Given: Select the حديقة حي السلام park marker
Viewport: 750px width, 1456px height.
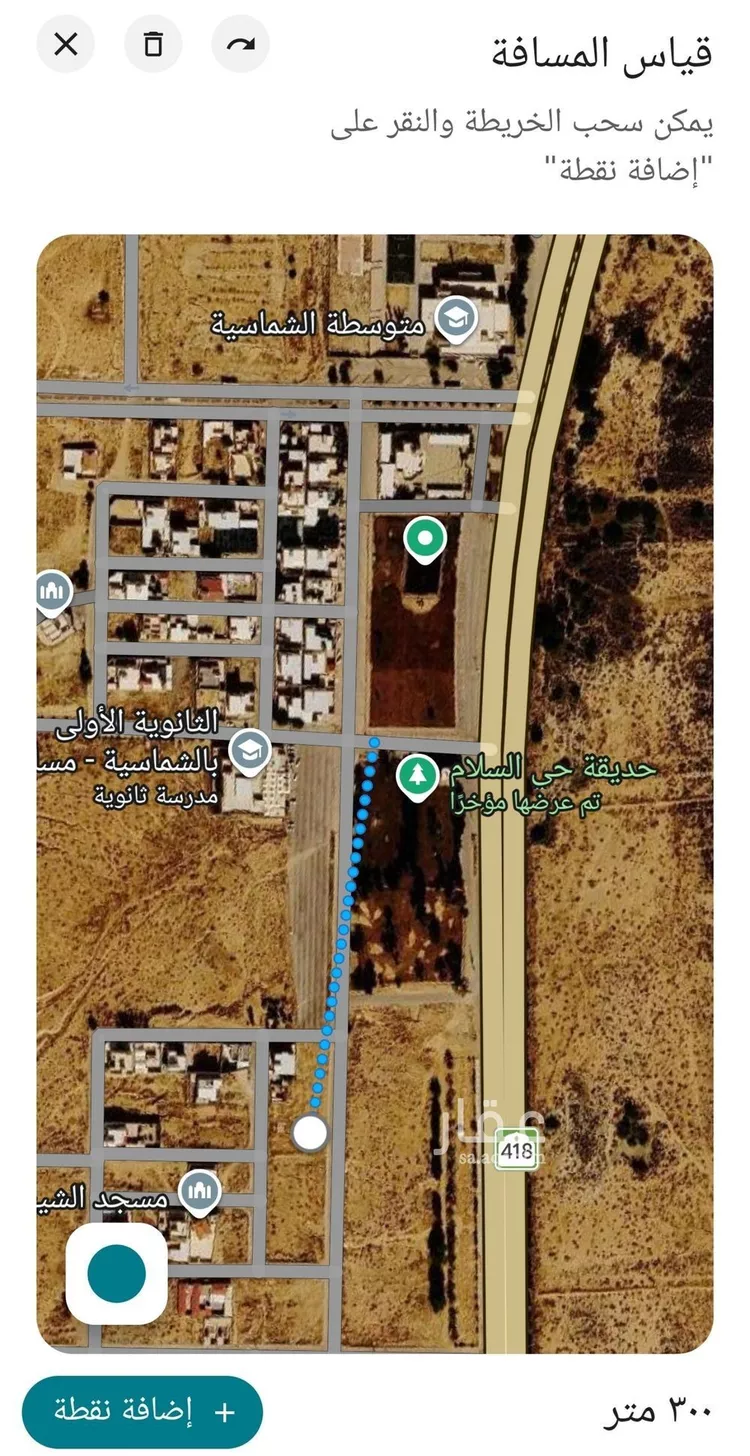Looking at the screenshot, I should click(x=418, y=776).
